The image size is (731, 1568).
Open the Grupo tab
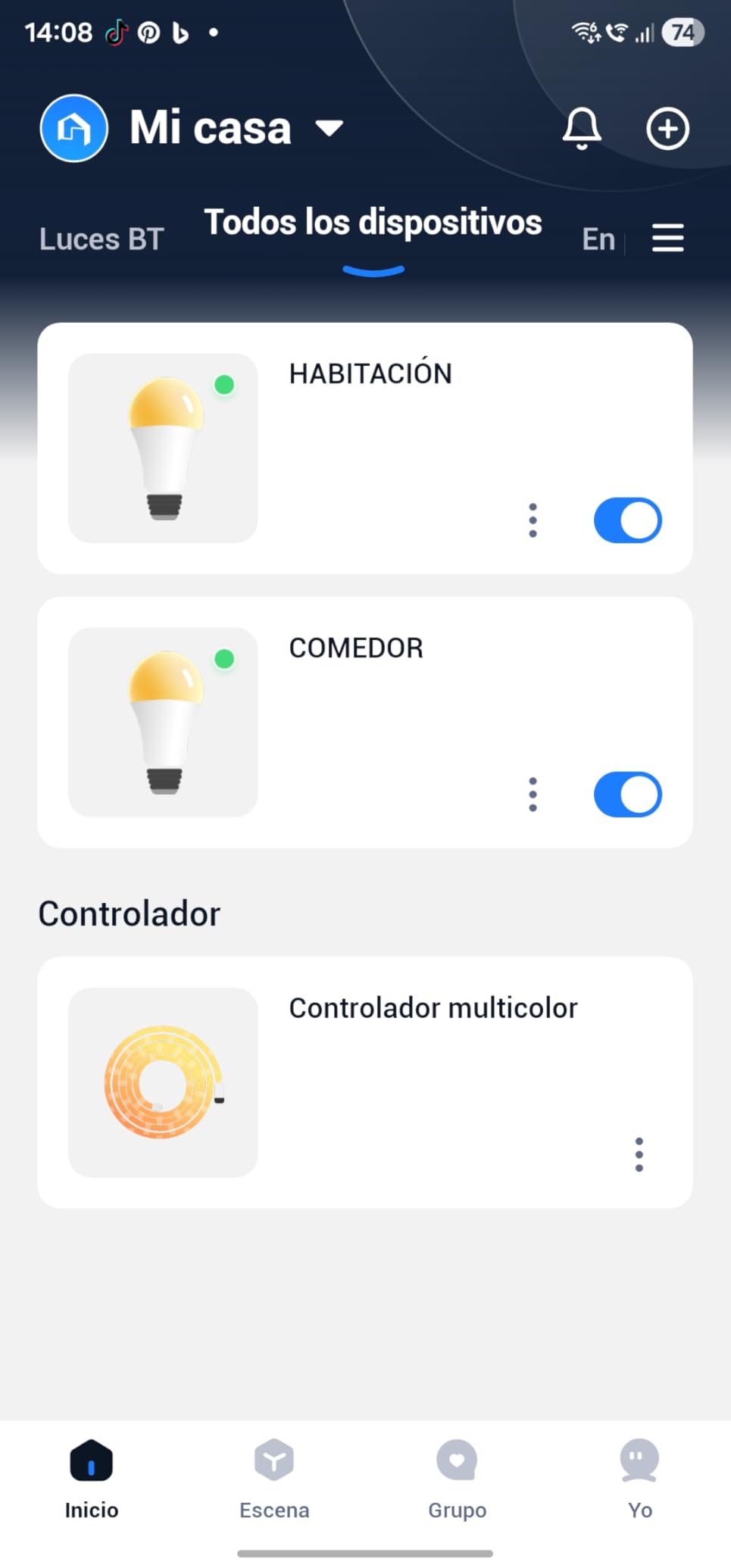tap(457, 1479)
